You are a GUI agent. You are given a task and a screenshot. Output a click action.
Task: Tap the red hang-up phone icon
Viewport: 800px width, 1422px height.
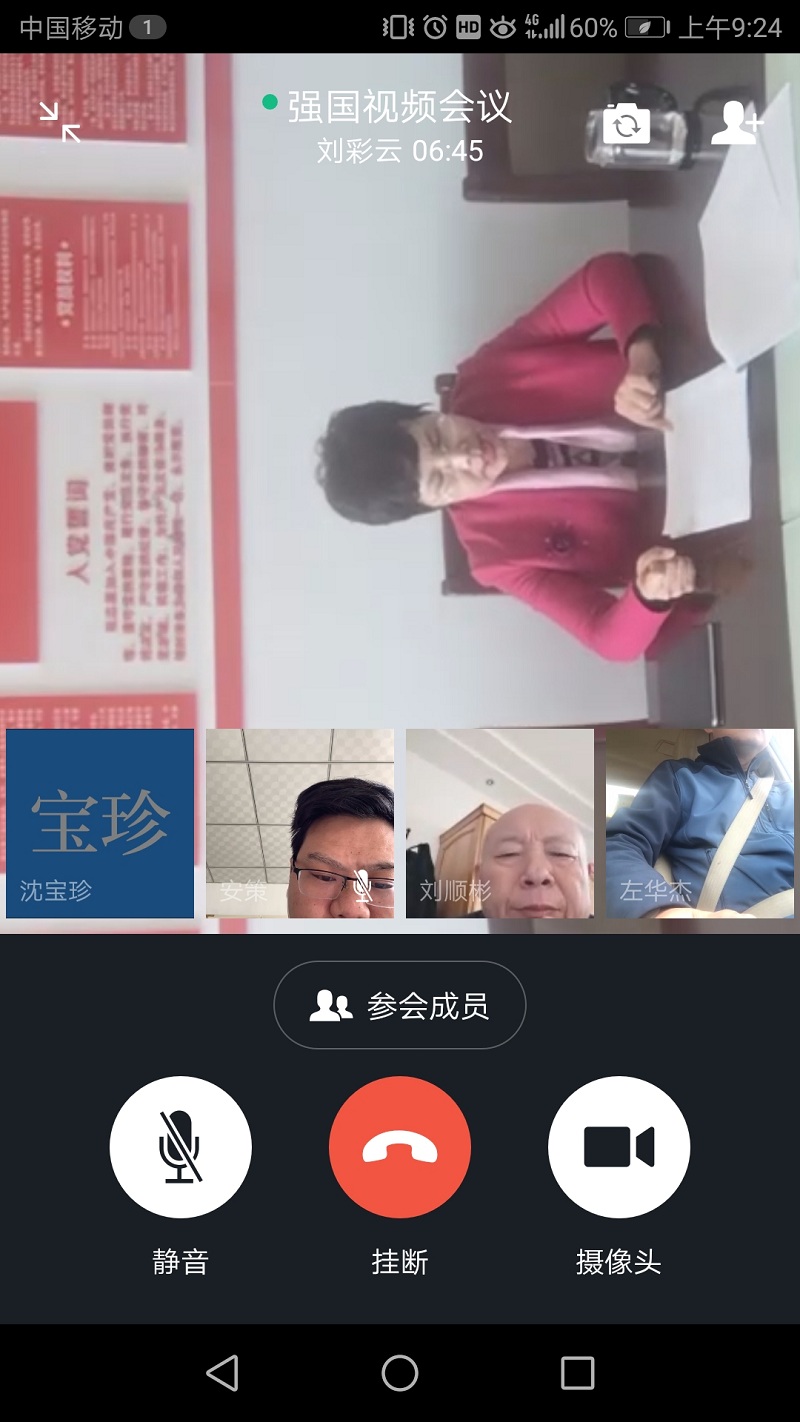click(400, 1147)
